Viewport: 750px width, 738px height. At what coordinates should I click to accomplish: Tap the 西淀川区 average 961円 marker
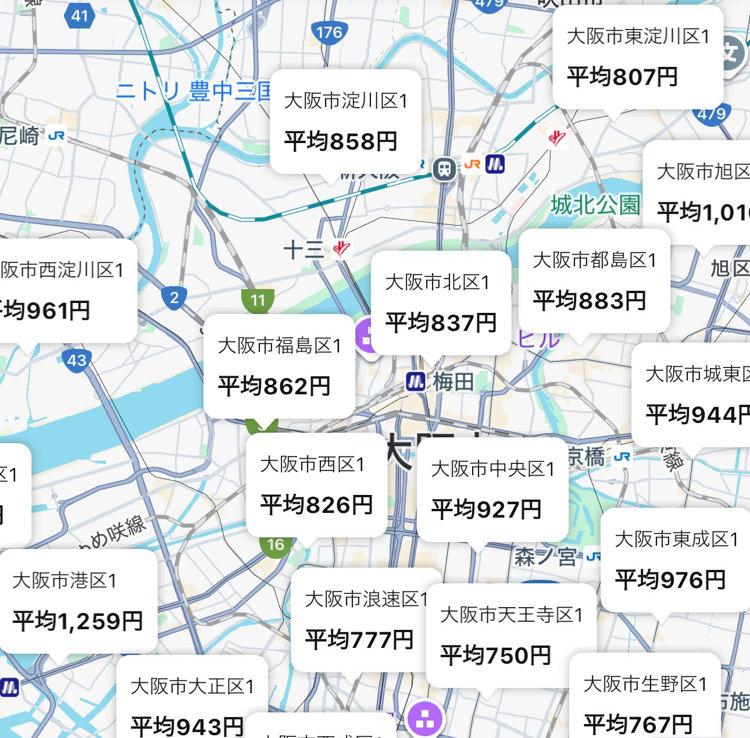pyautogui.click(x=68, y=291)
